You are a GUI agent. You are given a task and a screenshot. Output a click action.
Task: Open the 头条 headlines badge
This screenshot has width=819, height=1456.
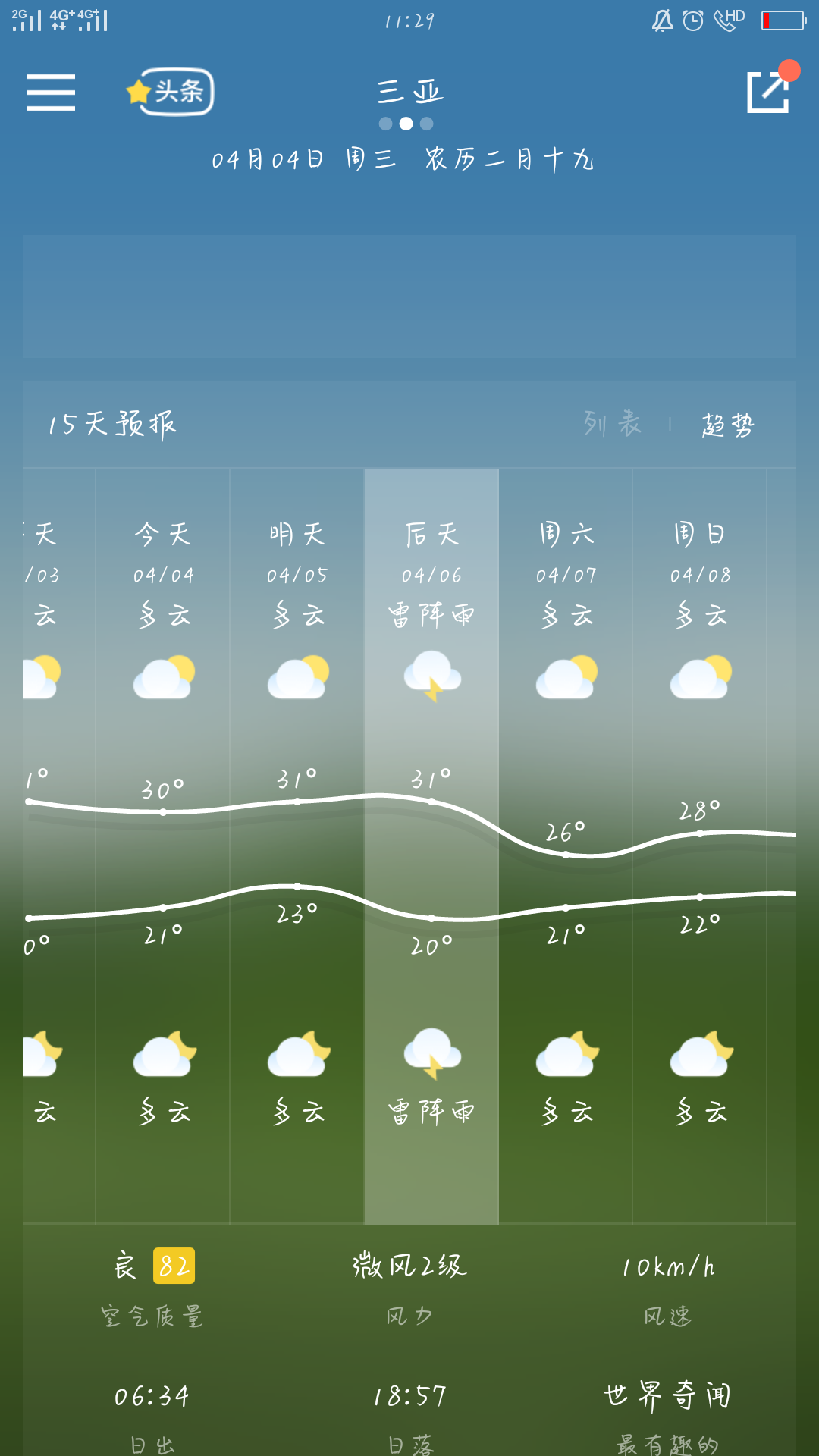pos(171,93)
